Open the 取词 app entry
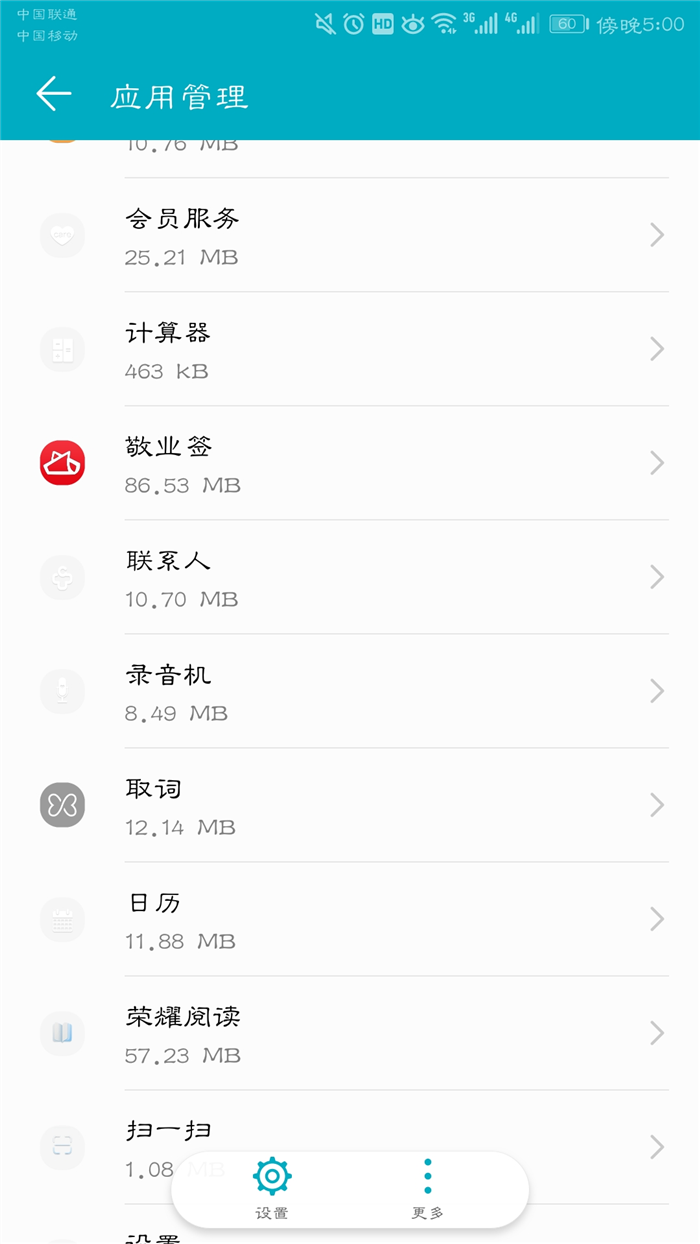The height and width of the screenshot is (1244, 700). 350,806
